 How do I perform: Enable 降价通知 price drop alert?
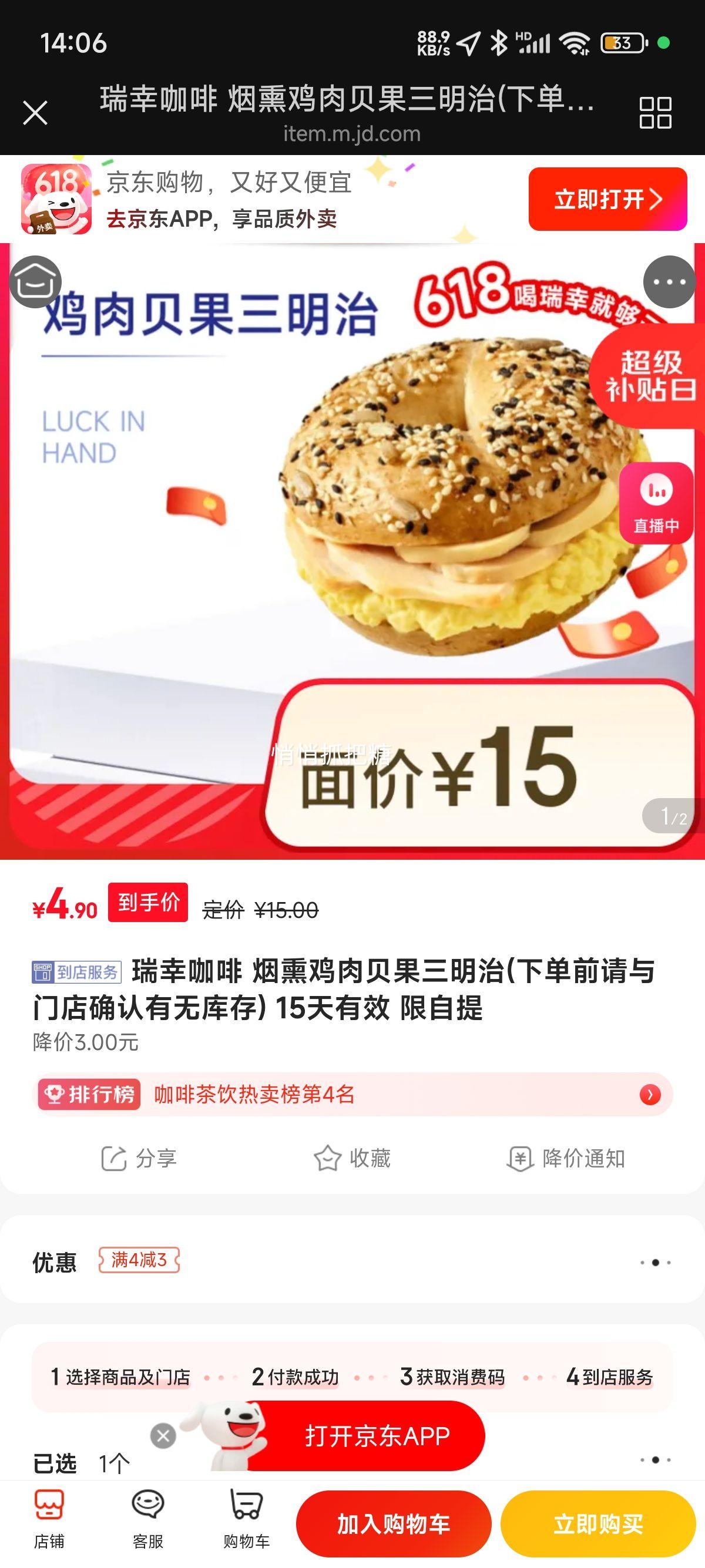click(566, 1158)
